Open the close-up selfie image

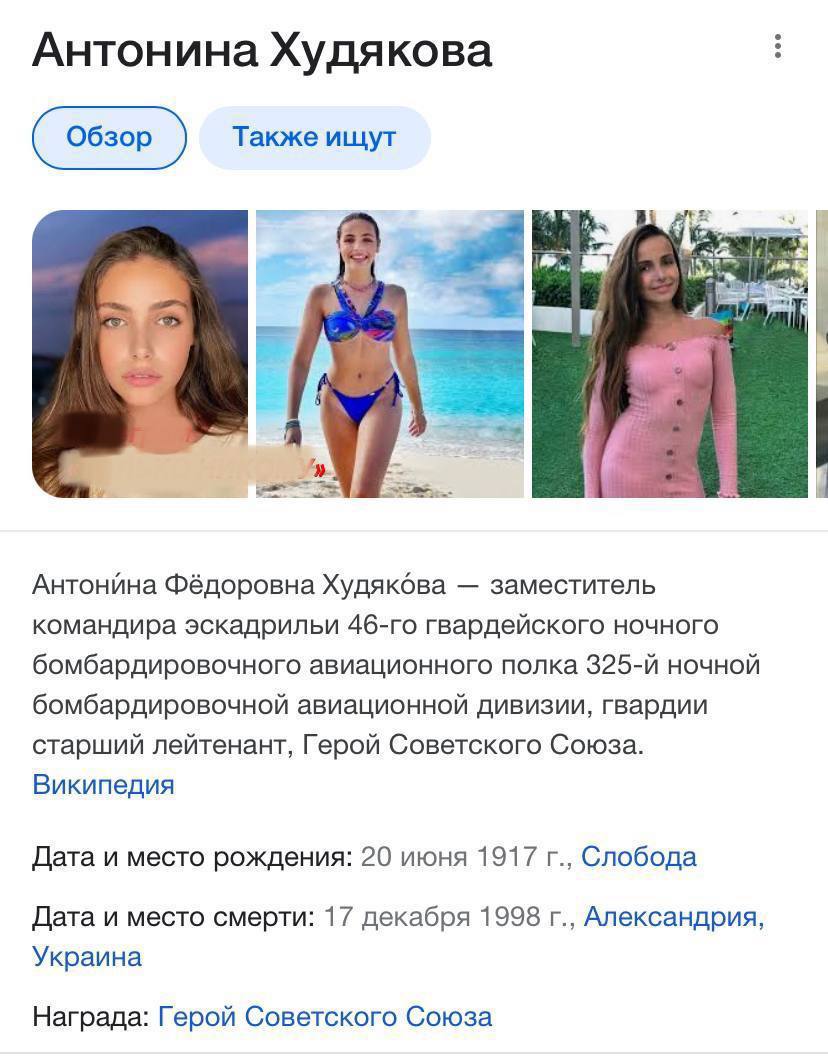coord(140,353)
